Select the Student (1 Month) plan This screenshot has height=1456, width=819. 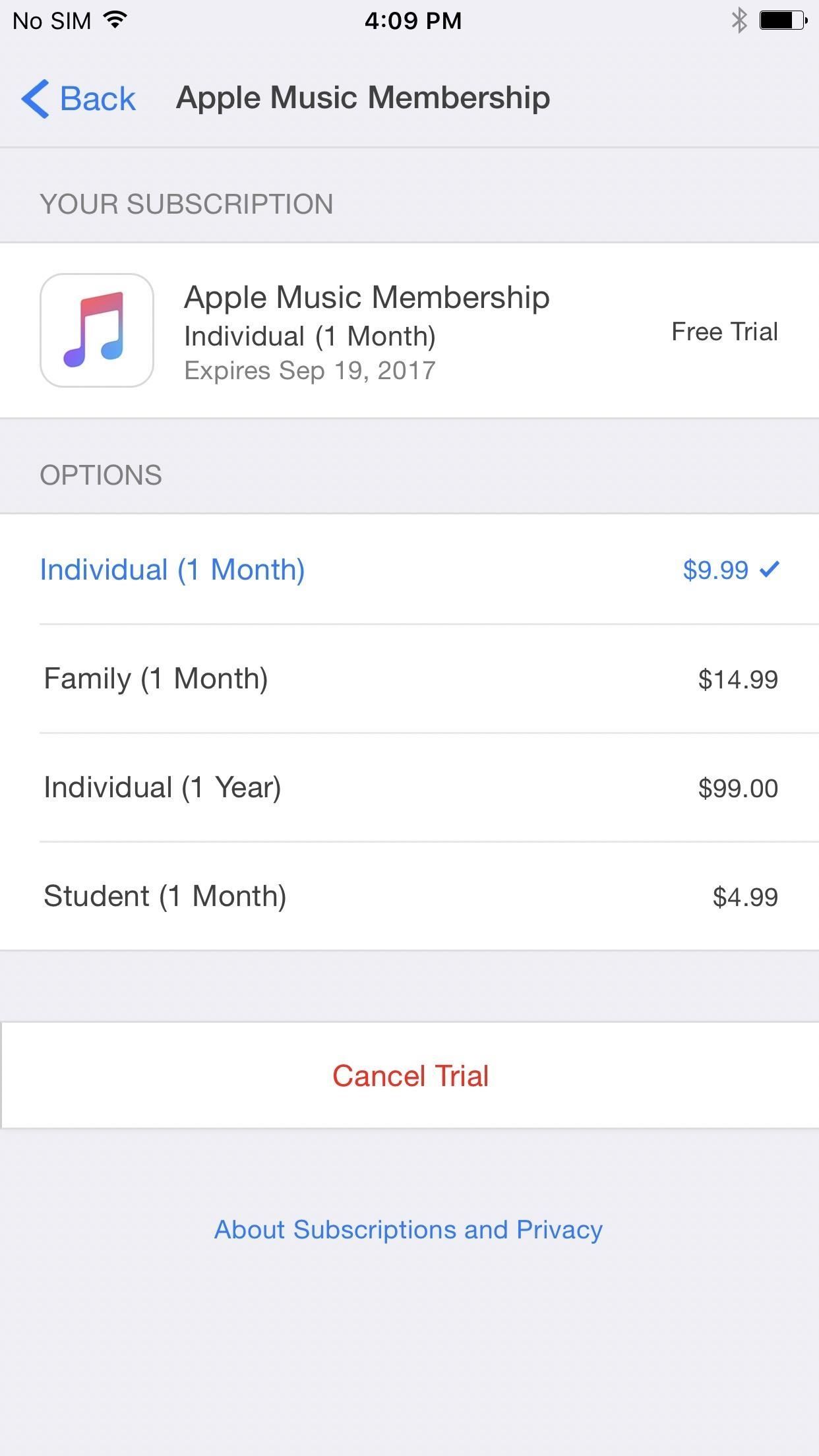[x=409, y=895]
